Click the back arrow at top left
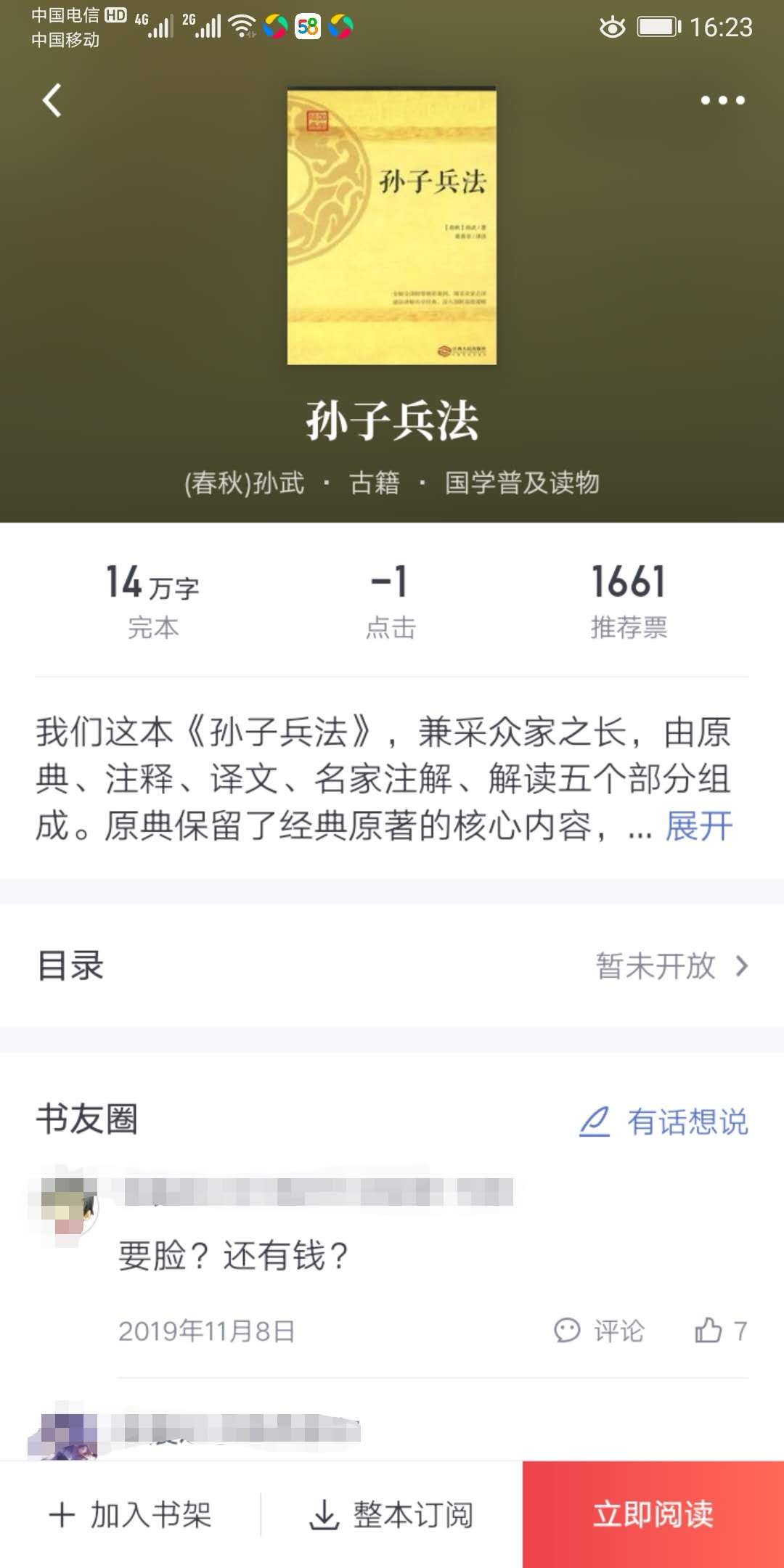 point(49,102)
